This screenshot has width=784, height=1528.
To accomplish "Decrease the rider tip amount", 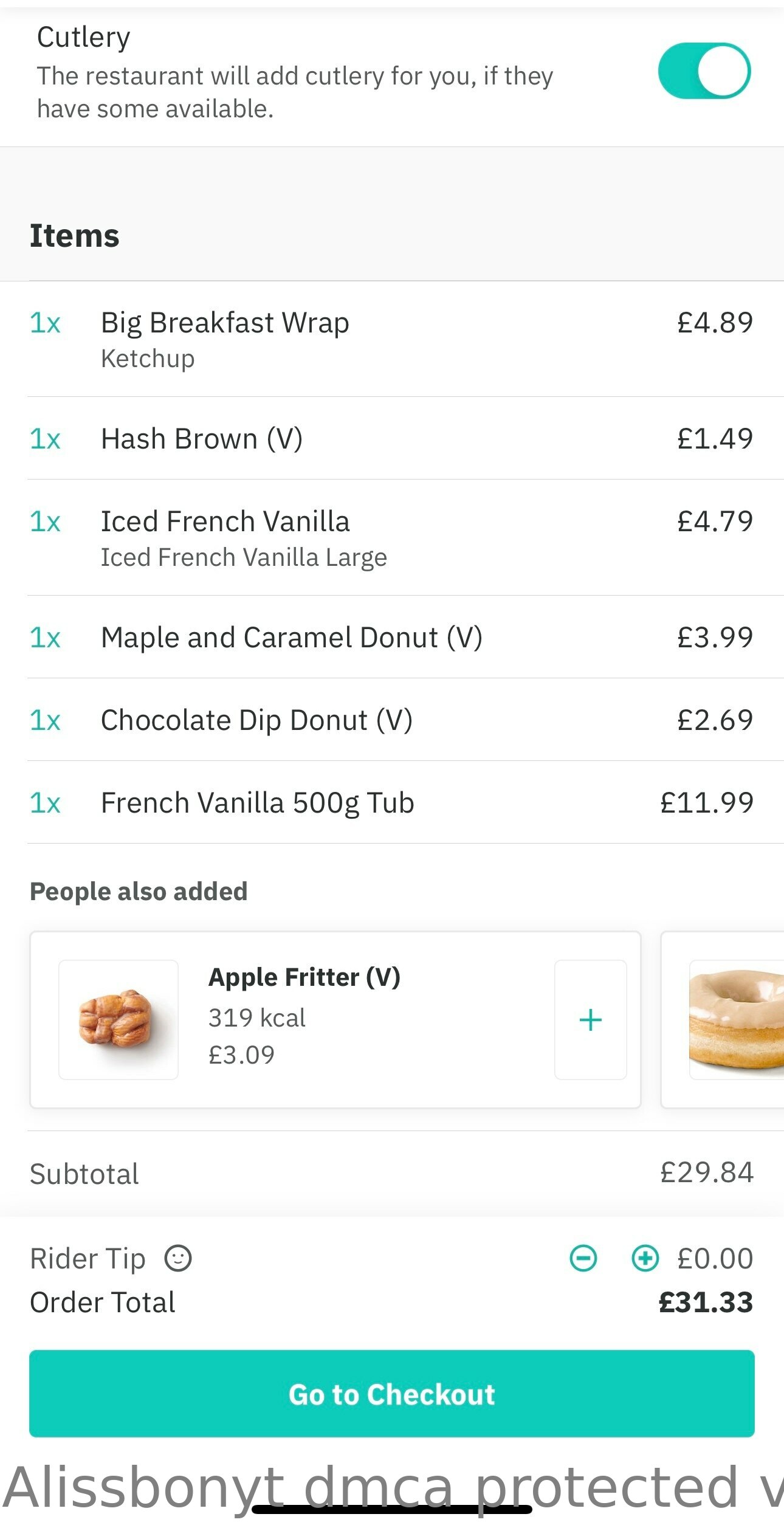I will (583, 1258).
